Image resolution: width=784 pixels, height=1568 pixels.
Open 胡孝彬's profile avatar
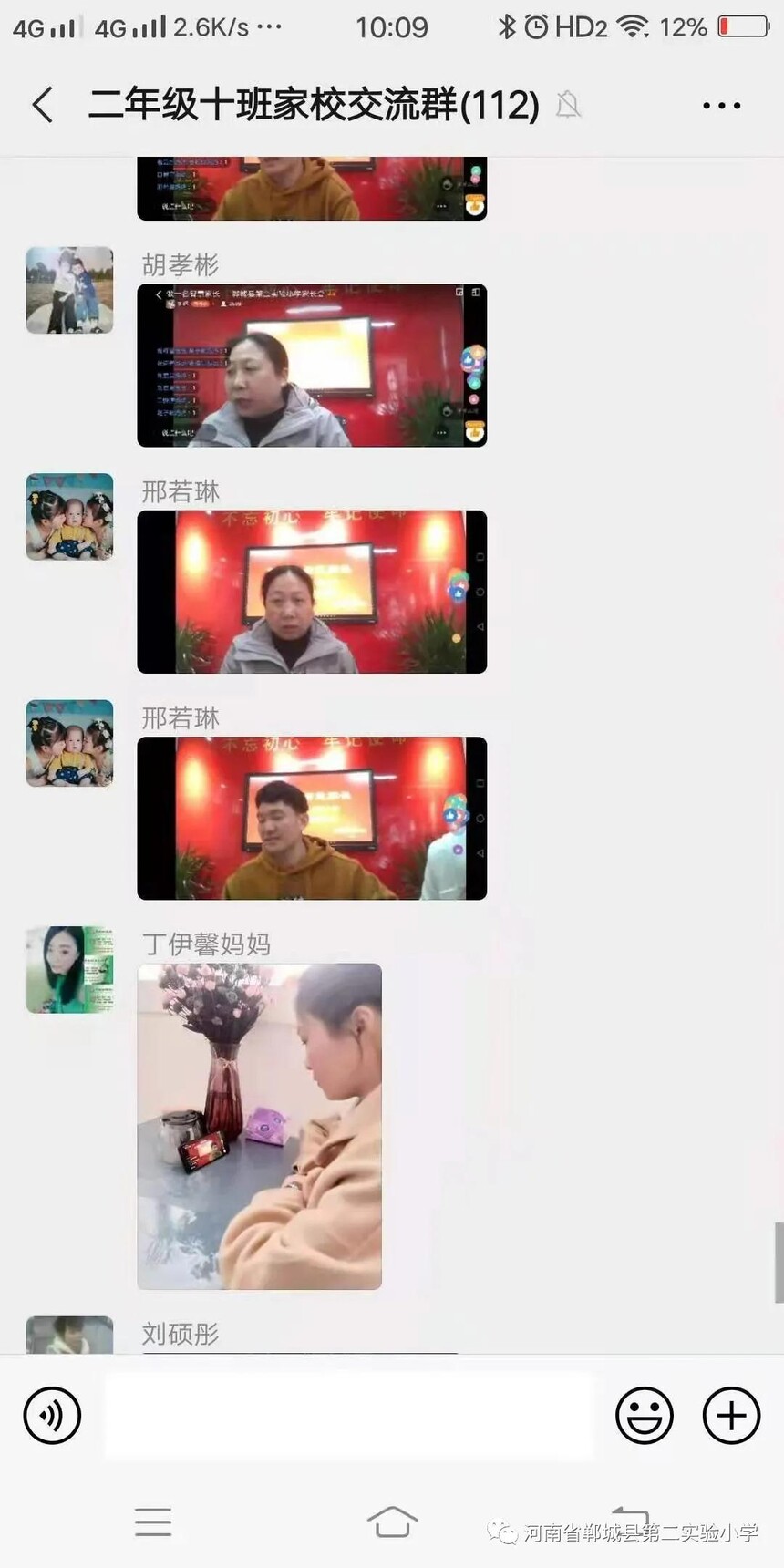(69, 290)
